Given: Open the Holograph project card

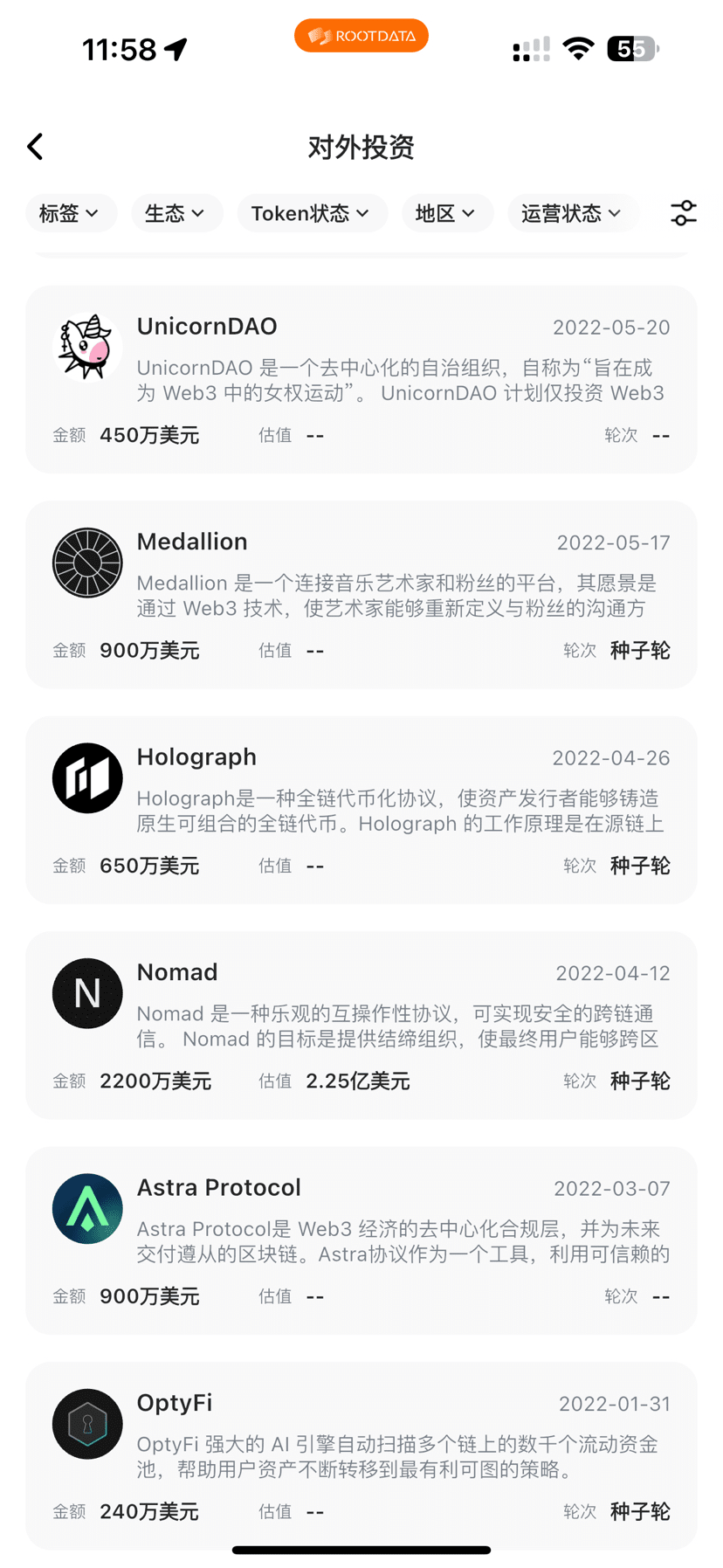Looking at the screenshot, I should pos(361,810).
